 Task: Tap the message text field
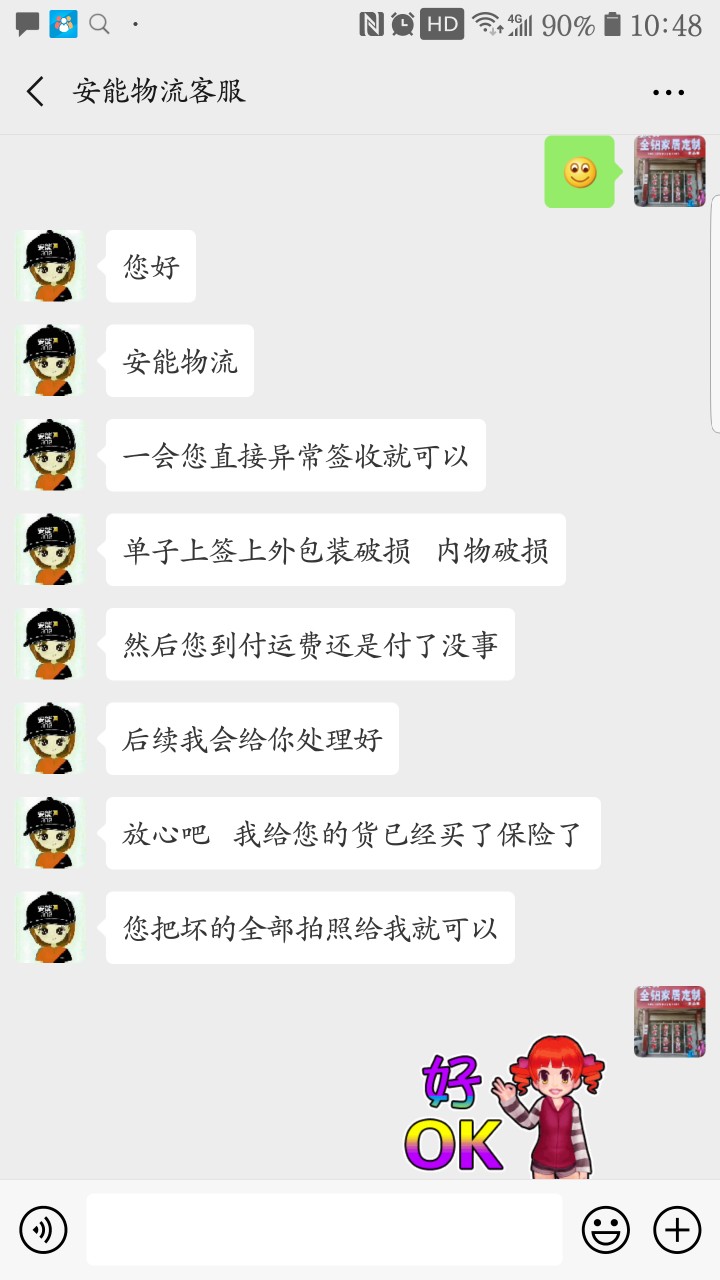pos(324,1229)
